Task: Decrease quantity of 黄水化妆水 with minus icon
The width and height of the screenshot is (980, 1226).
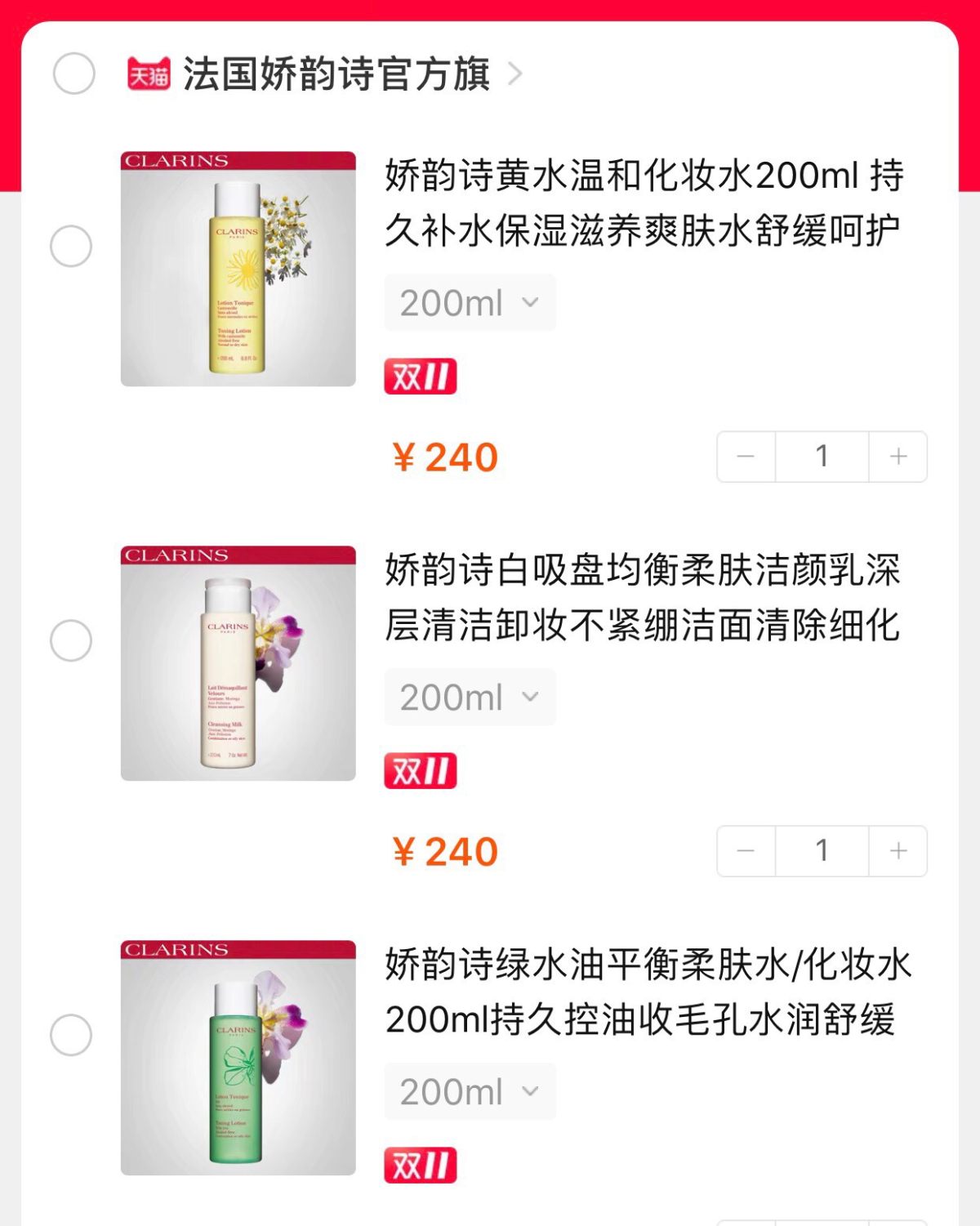Action: pos(745,456)
